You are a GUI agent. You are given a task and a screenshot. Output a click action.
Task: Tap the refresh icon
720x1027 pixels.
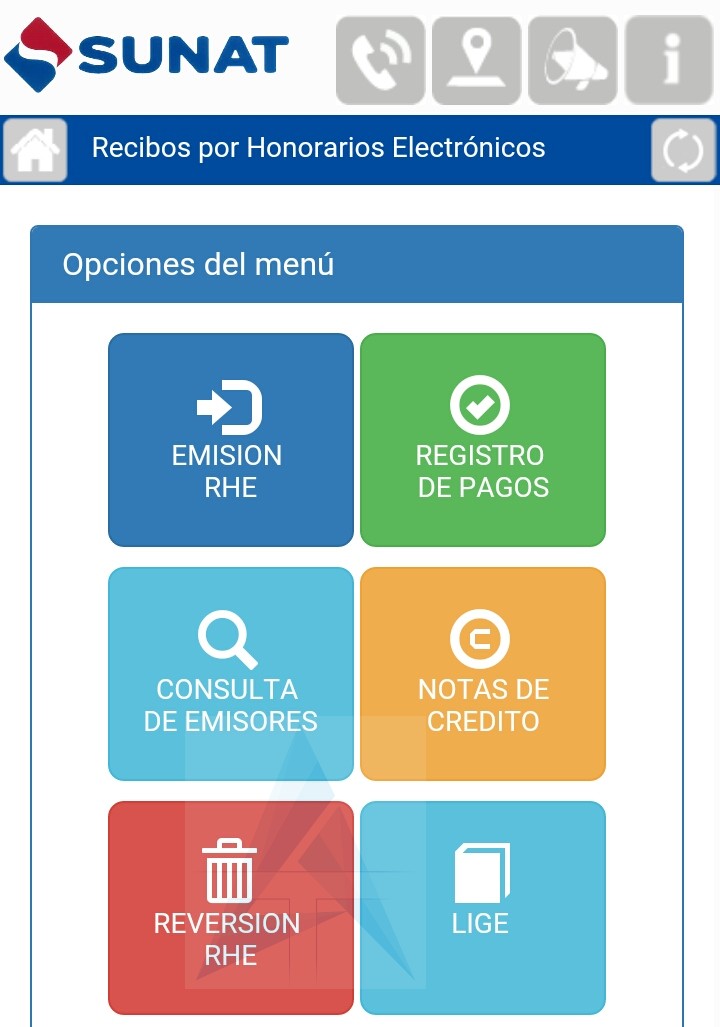(684, 151)
